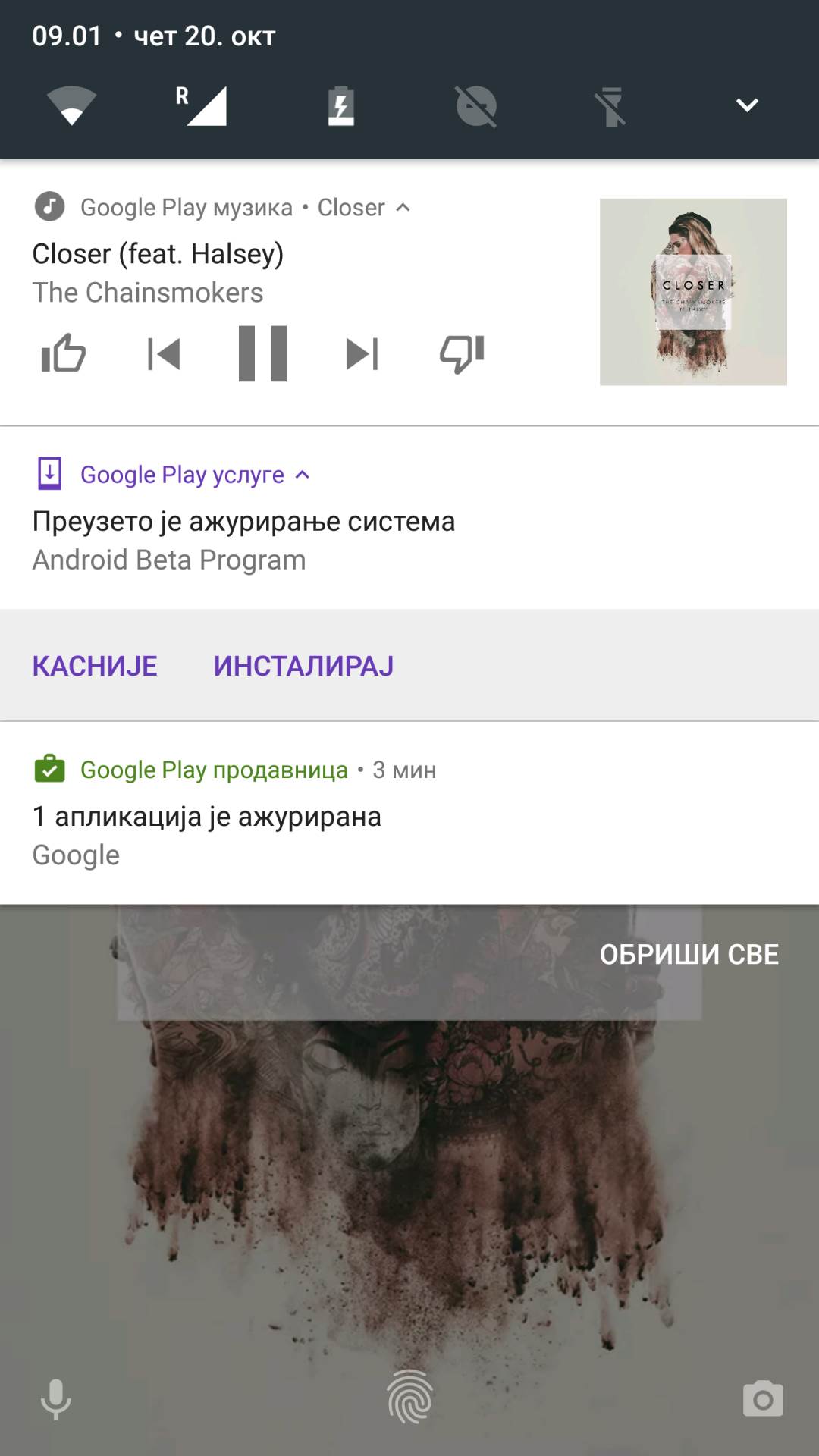Tap ИНСТАЛИРАЈ to install the update

(x=303, y=666)
